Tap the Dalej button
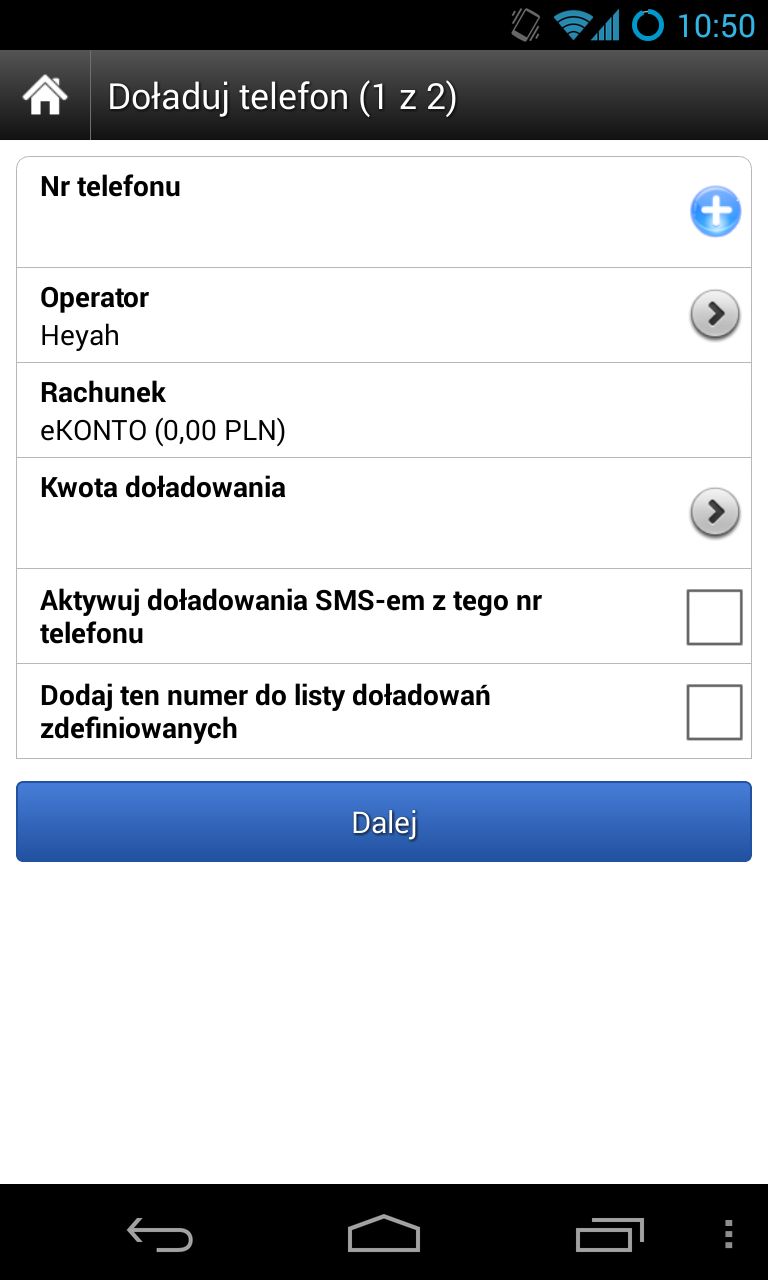 click(x=384, y=822)
